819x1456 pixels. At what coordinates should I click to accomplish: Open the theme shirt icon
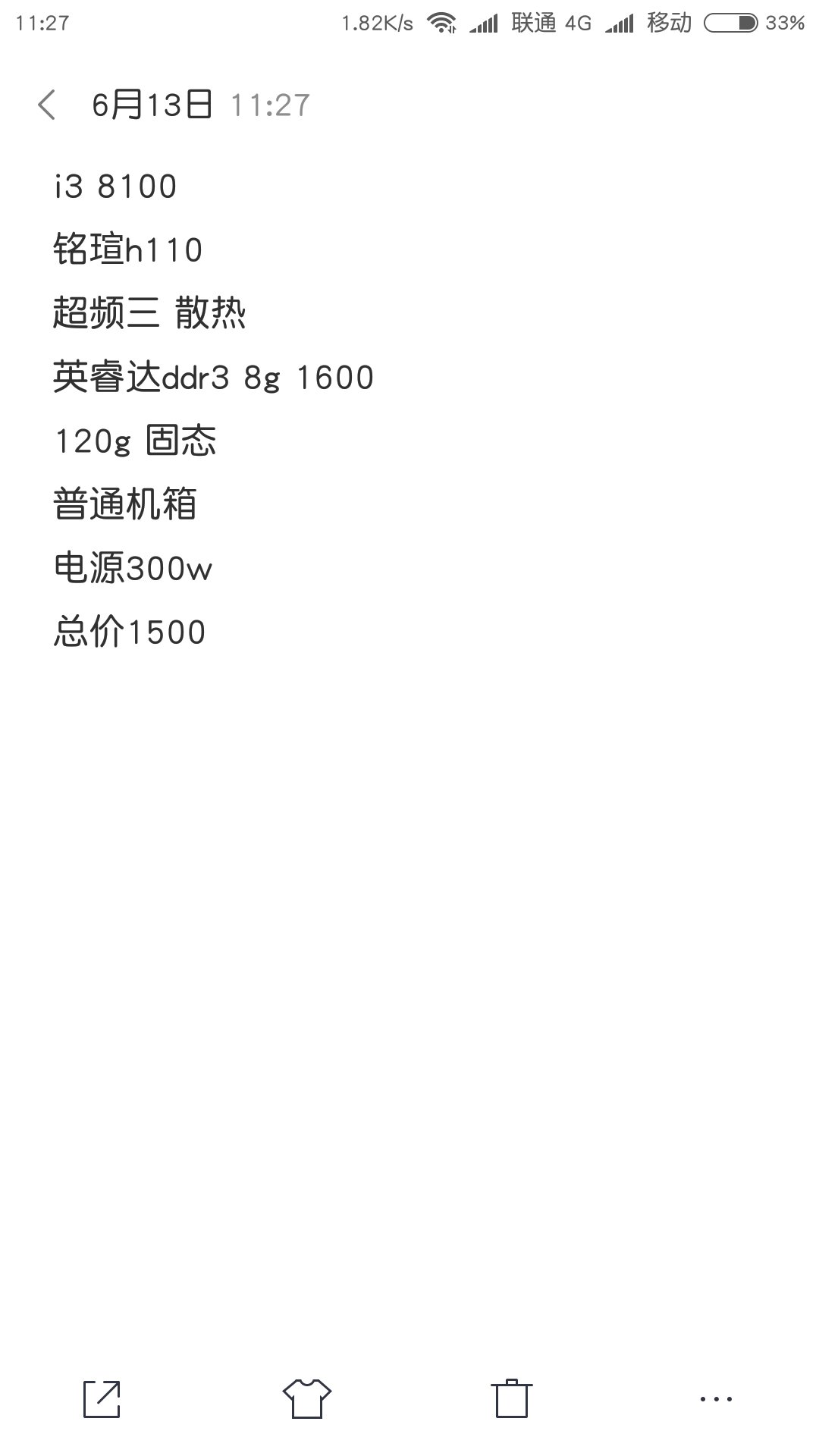(307, 1399)
